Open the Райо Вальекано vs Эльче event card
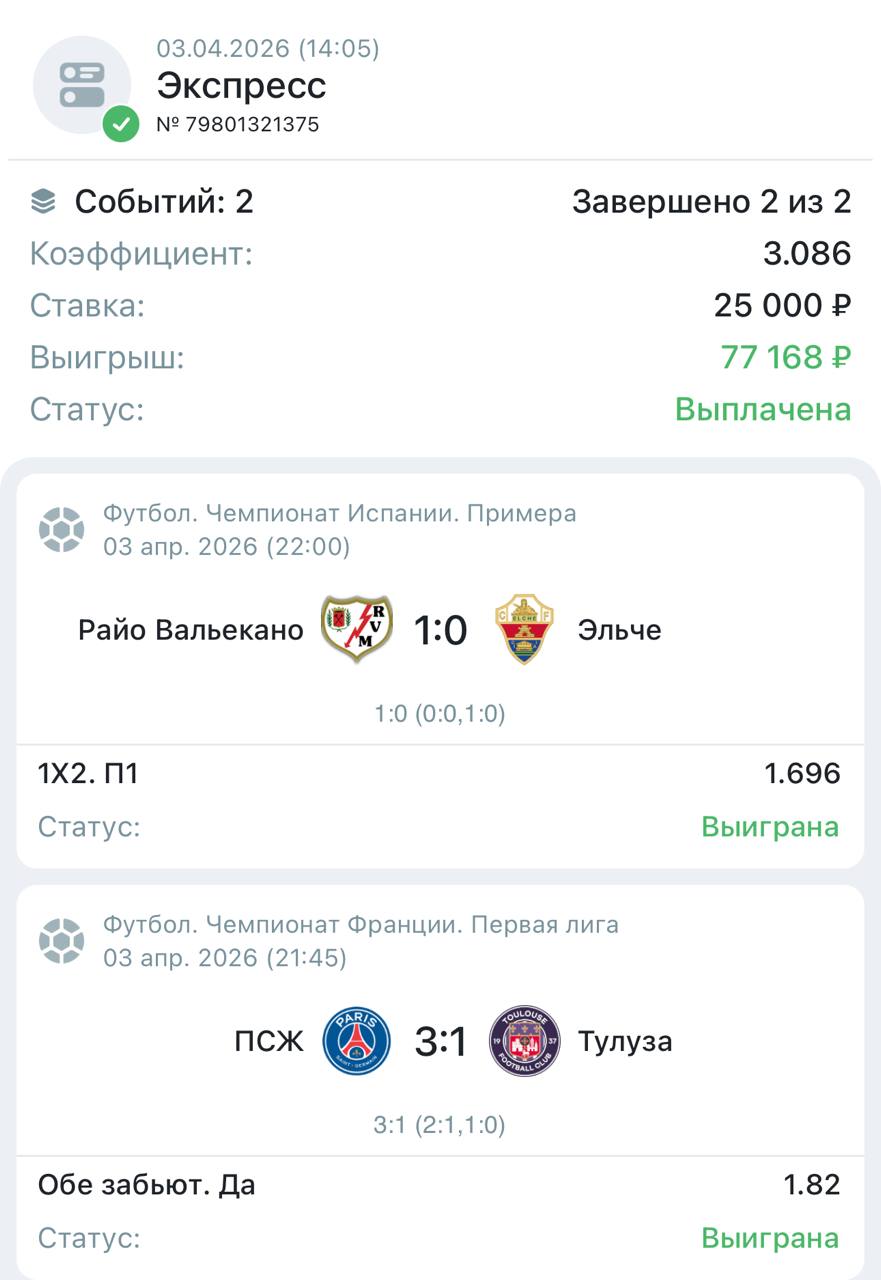Image resolution: width=881 pixels, height=1280 pixels. click(x=440, y=631)
